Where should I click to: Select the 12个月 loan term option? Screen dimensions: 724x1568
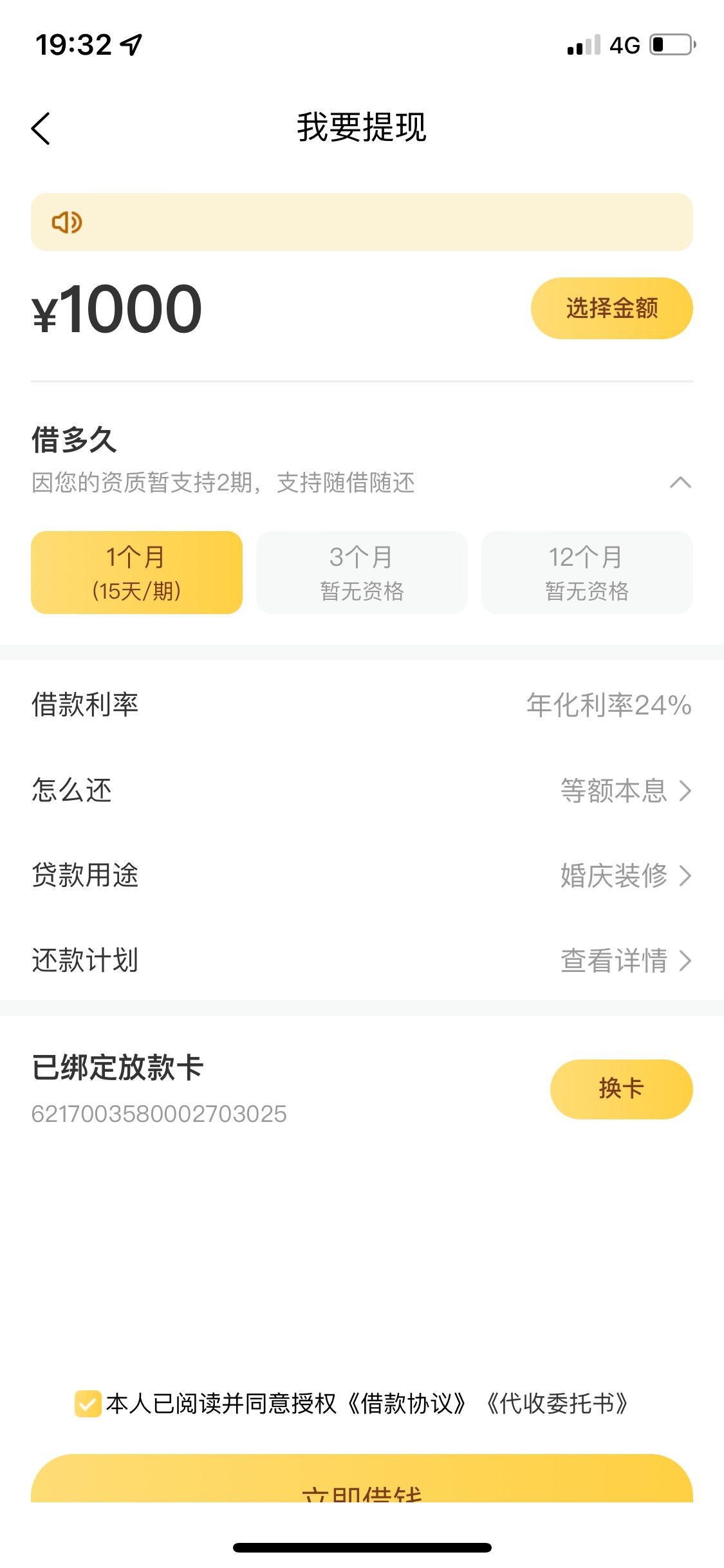click(x=587, y=572)
